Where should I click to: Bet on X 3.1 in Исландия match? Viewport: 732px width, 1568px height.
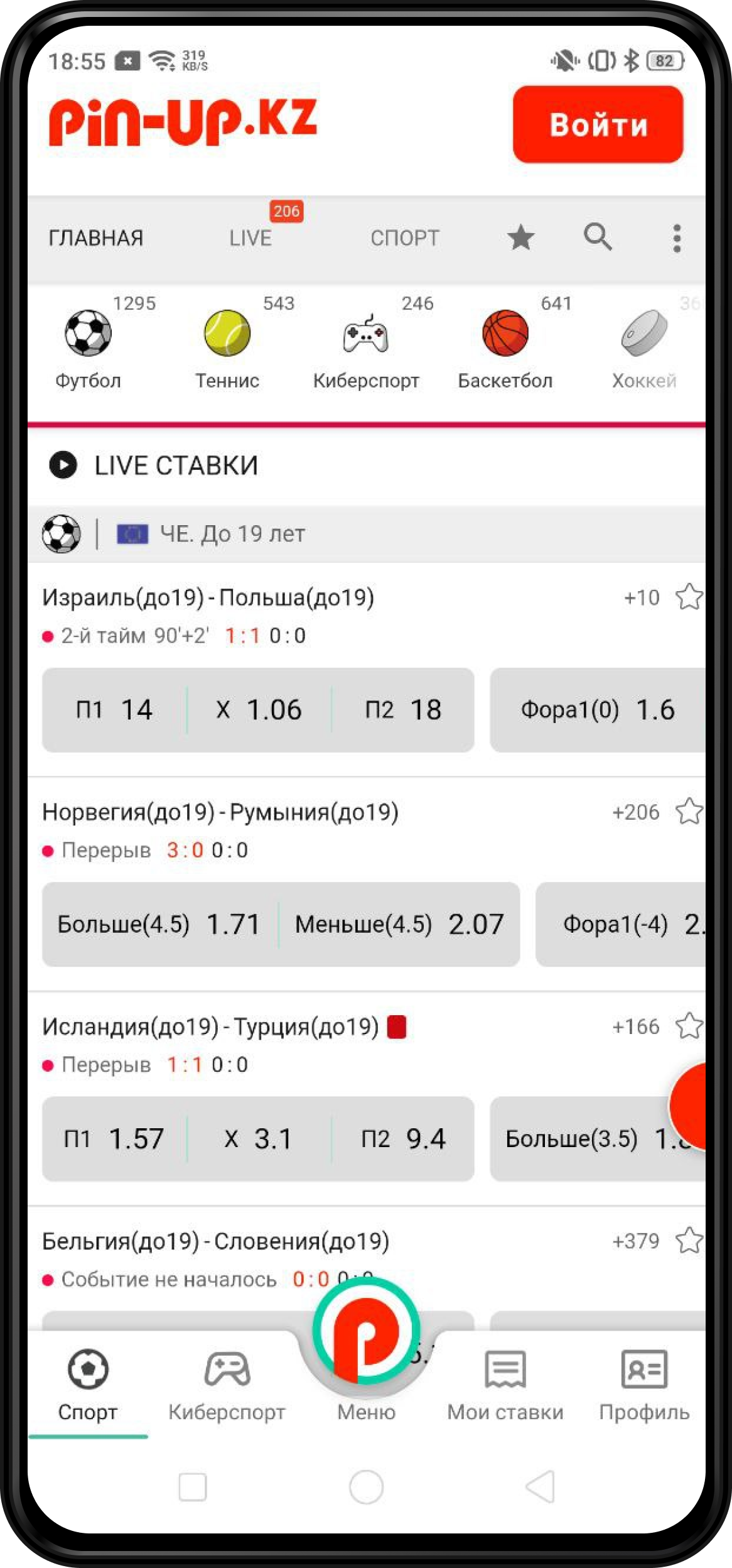258,1139
